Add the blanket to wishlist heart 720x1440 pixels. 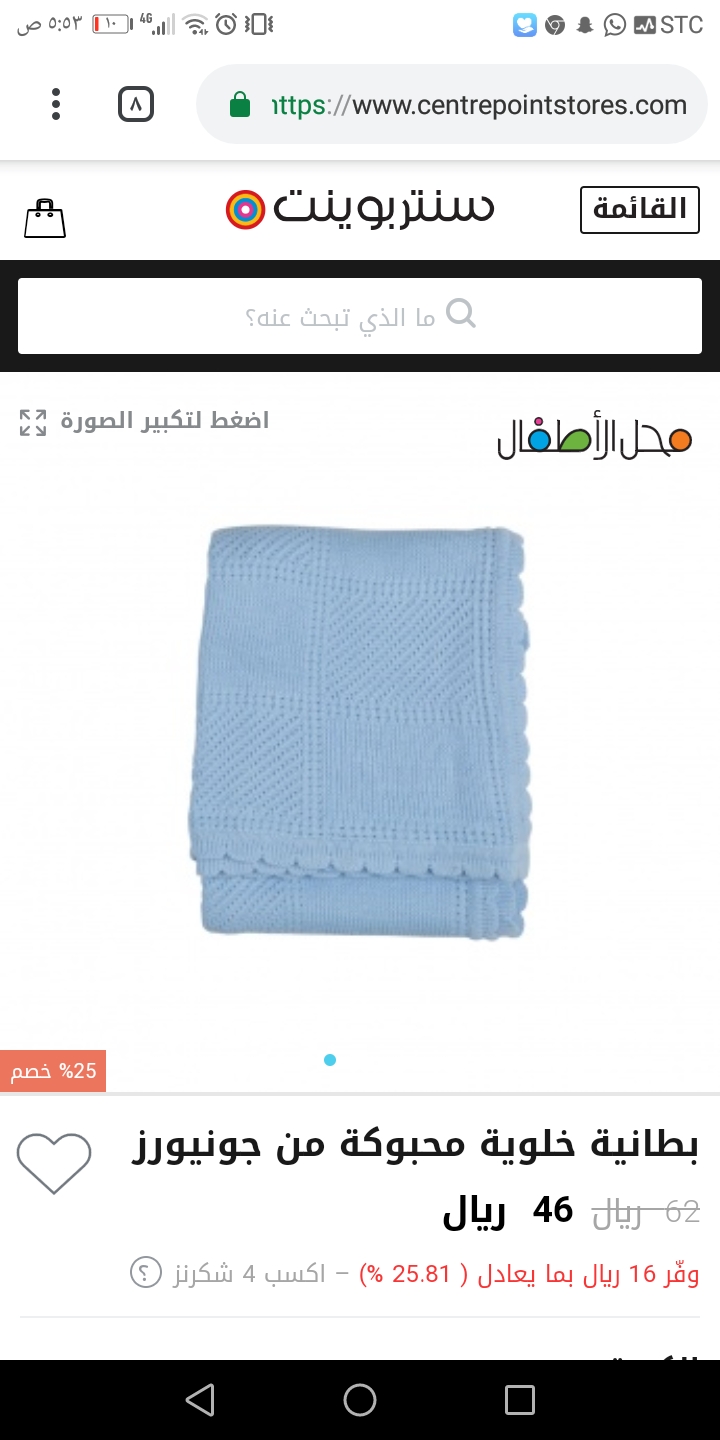[54, 1163]
